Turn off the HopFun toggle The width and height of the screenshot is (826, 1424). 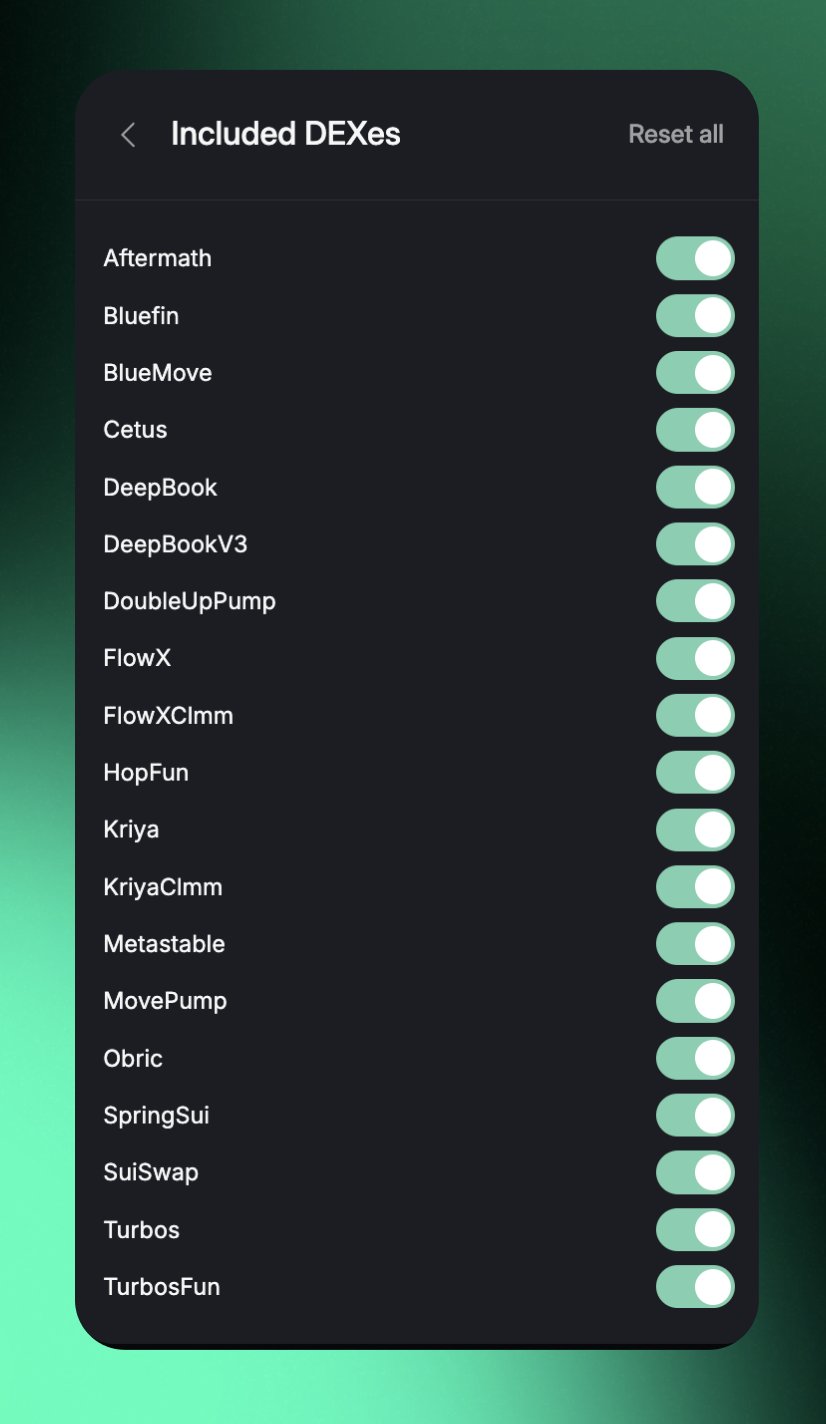pyautogui.click(x=695, y=773)
